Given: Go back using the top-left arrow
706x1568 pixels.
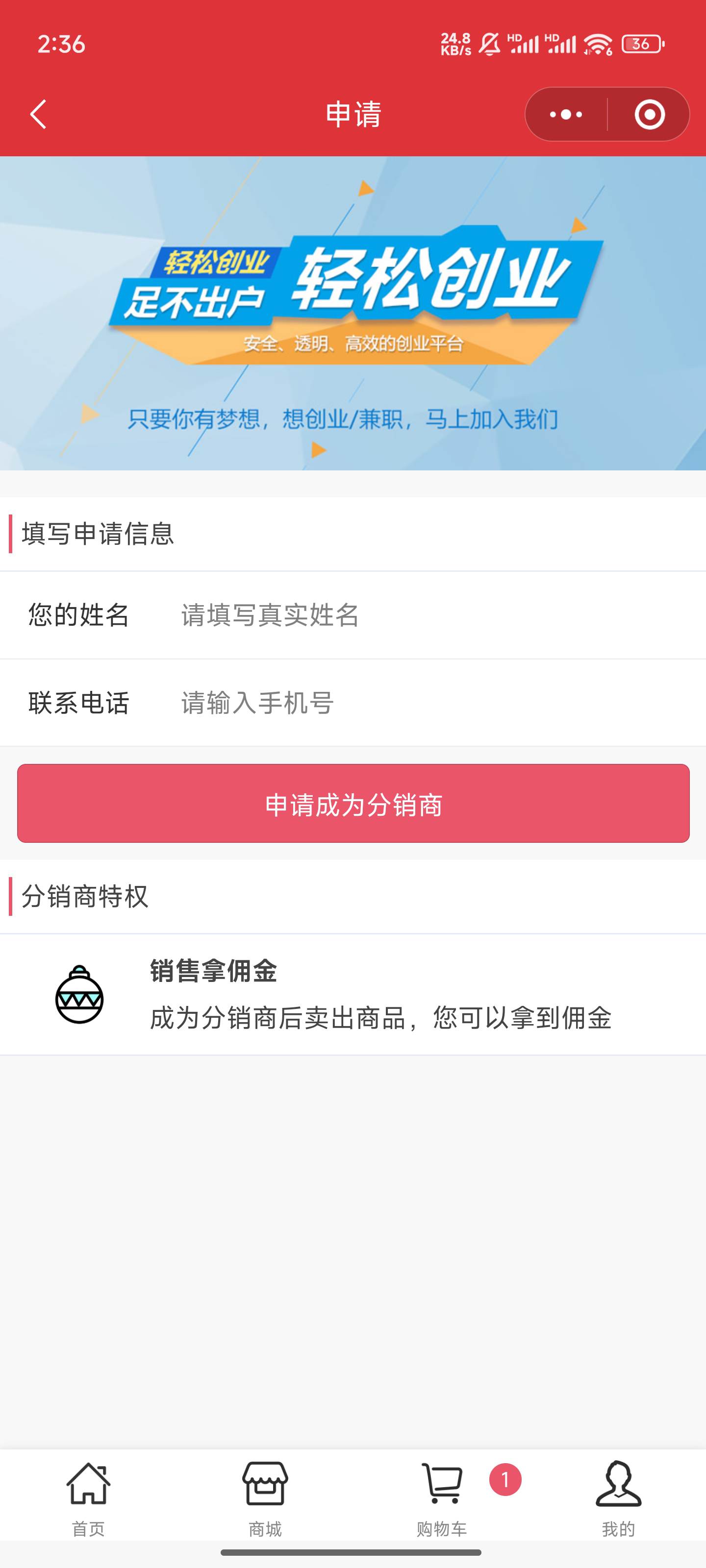Looking at the screenshot, I should (x=38, y=115).
